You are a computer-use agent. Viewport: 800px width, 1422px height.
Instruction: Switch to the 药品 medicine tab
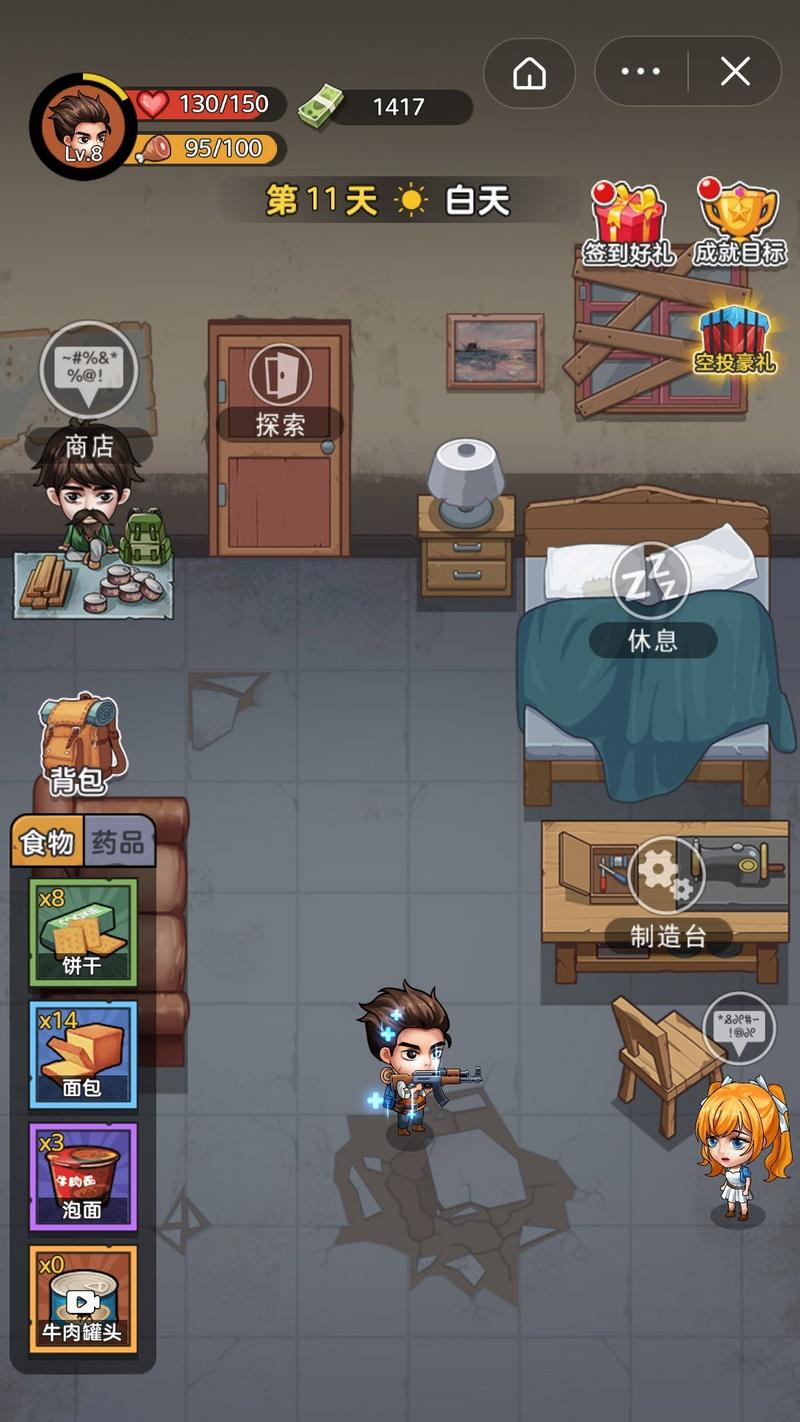tap(118, 843)
